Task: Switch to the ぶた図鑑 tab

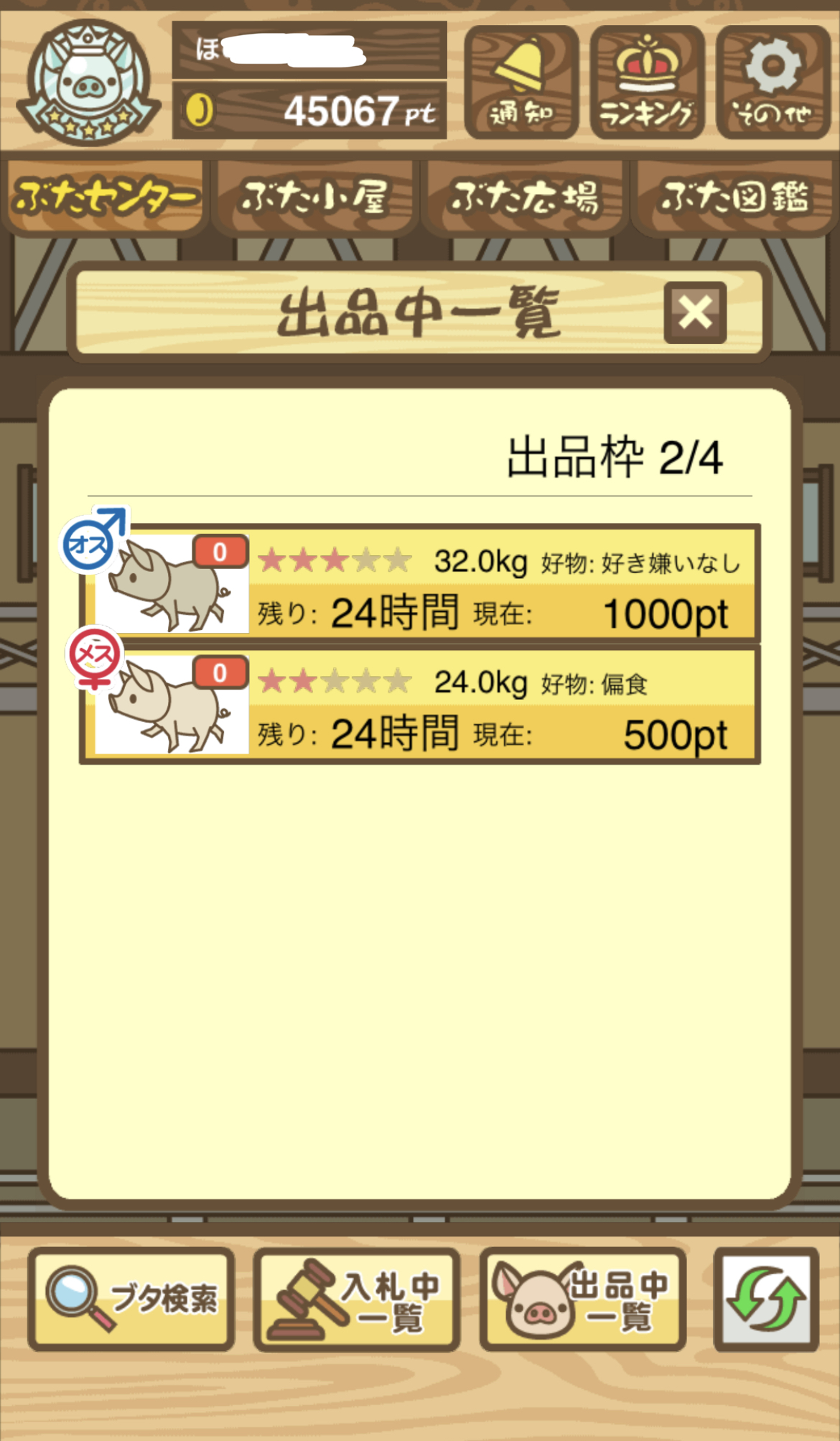Action: (734, 197)
